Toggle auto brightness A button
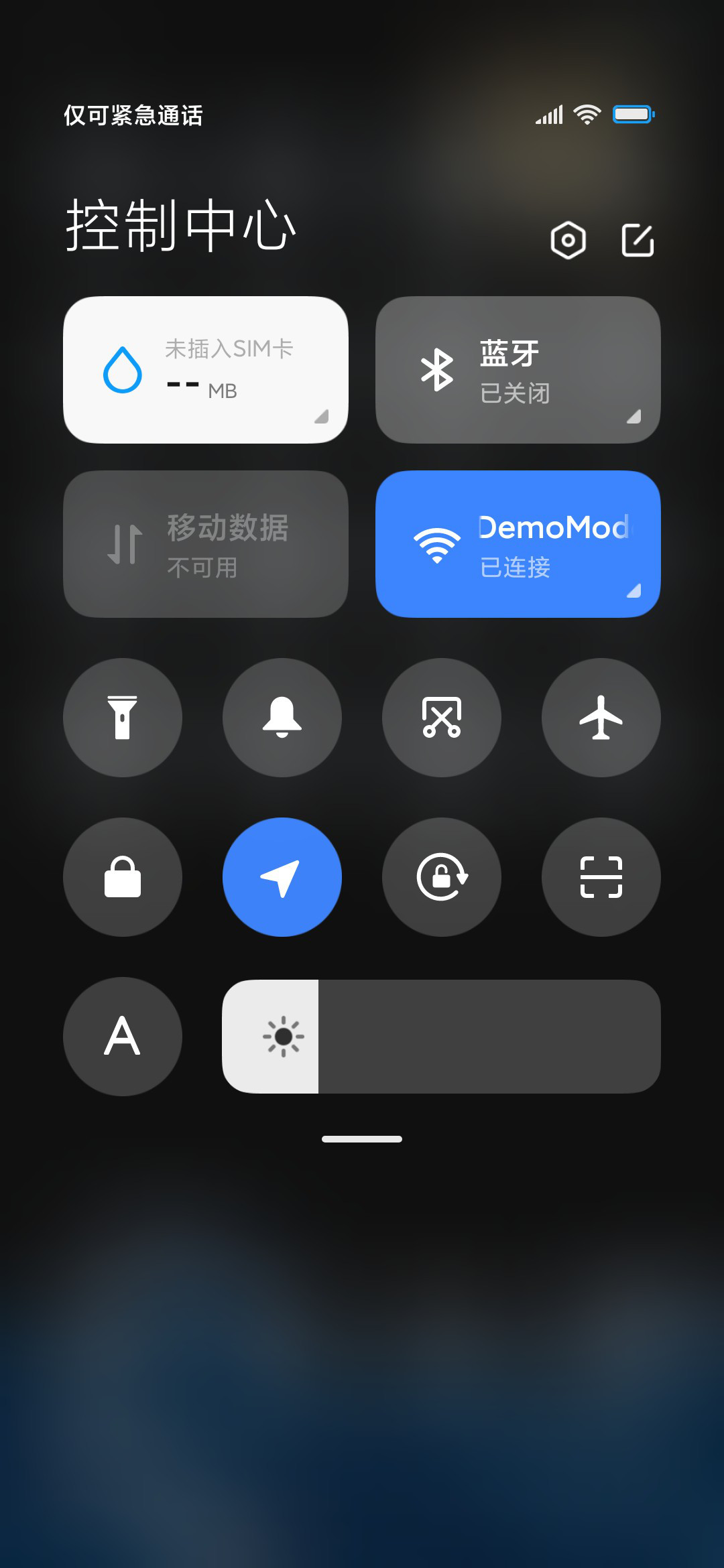Viewport: 724px width, 1568px height. pos(123,1037)
